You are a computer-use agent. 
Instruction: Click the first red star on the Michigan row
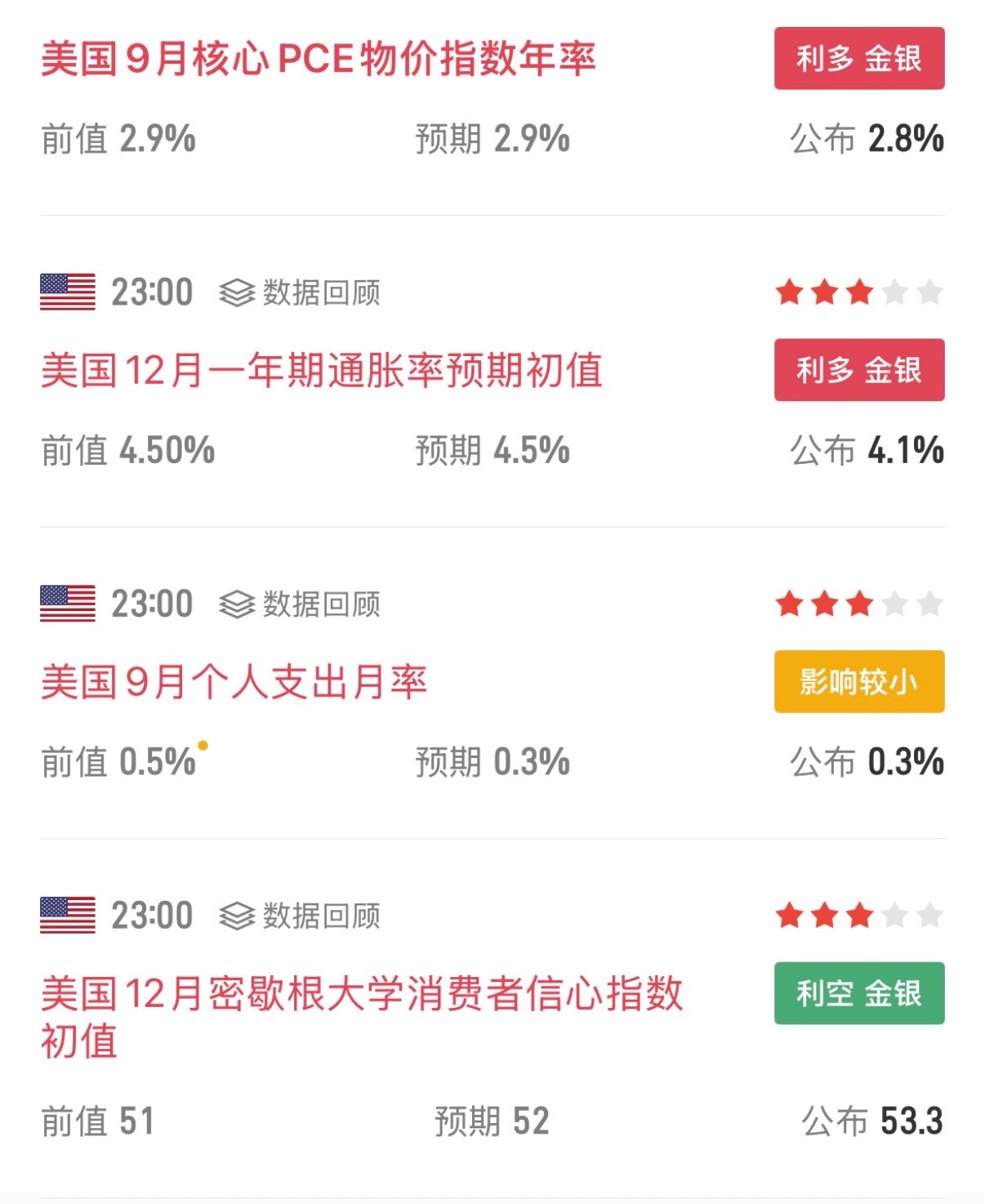coord(790,913)
